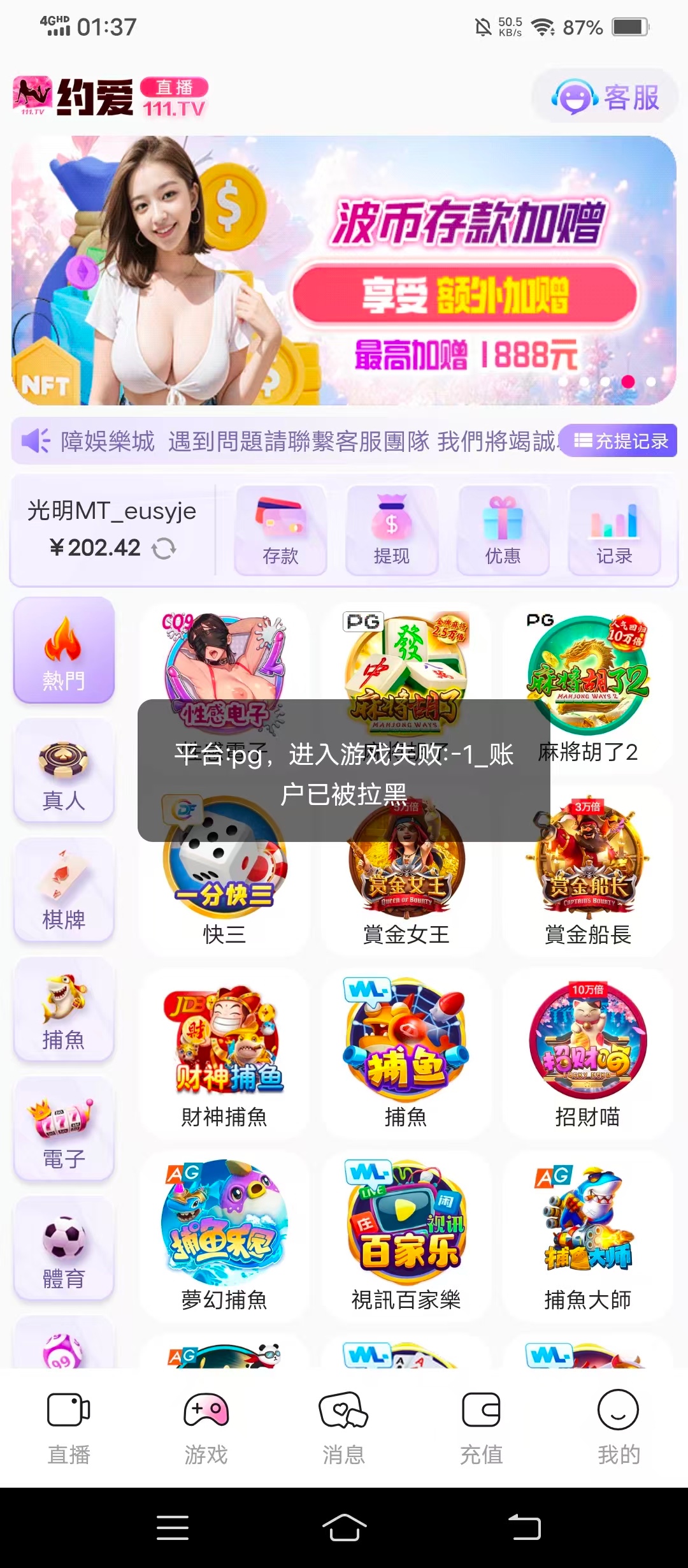Select the 捕魚 game category
The width and height of the screenshot is (688, 1568).
[x=64, y=1010]
